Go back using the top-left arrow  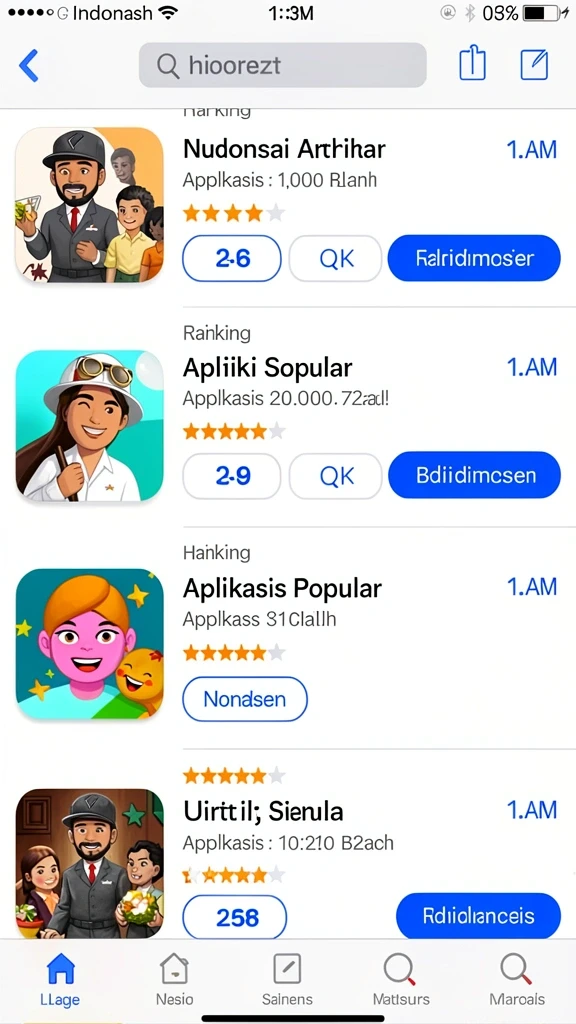pos(29,65)
